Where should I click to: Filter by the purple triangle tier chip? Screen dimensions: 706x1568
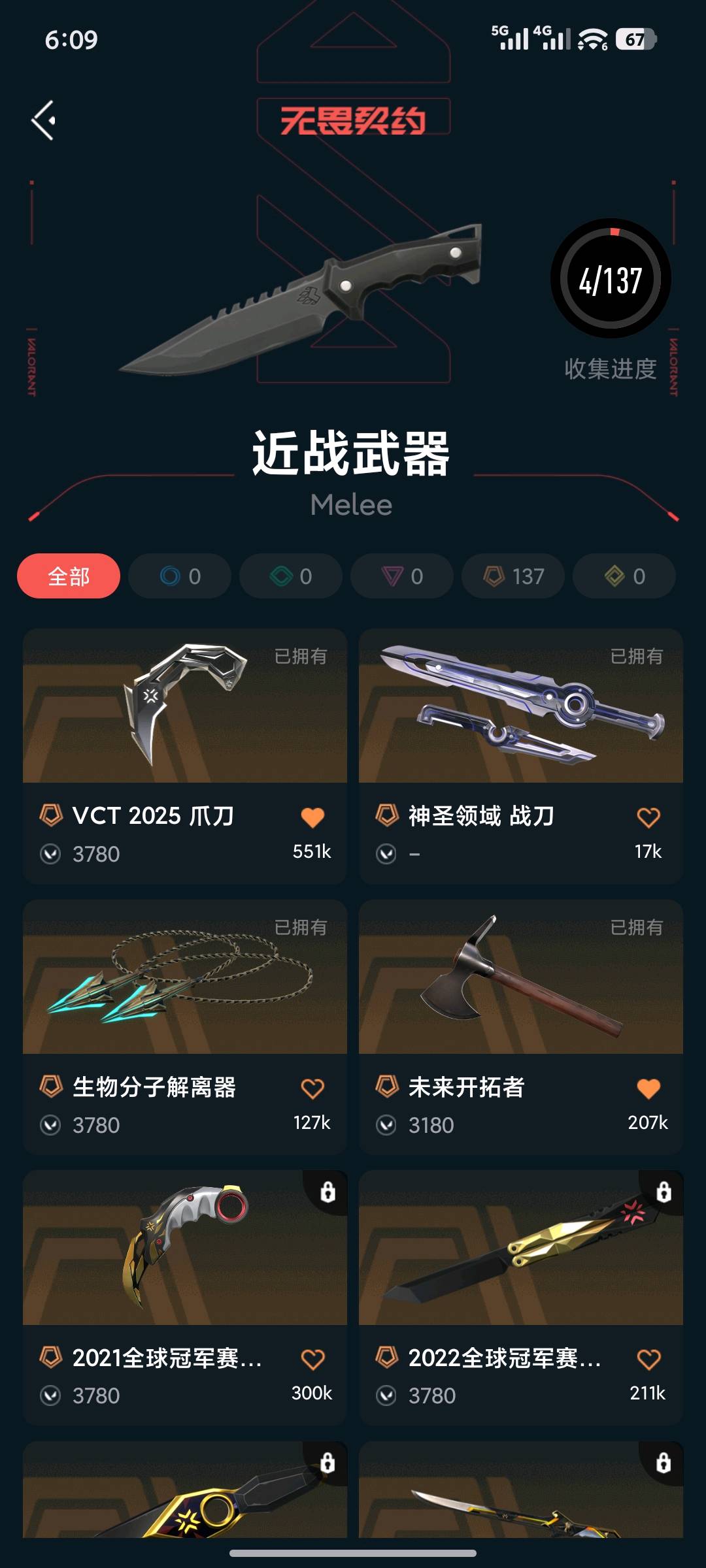point(402,576)
